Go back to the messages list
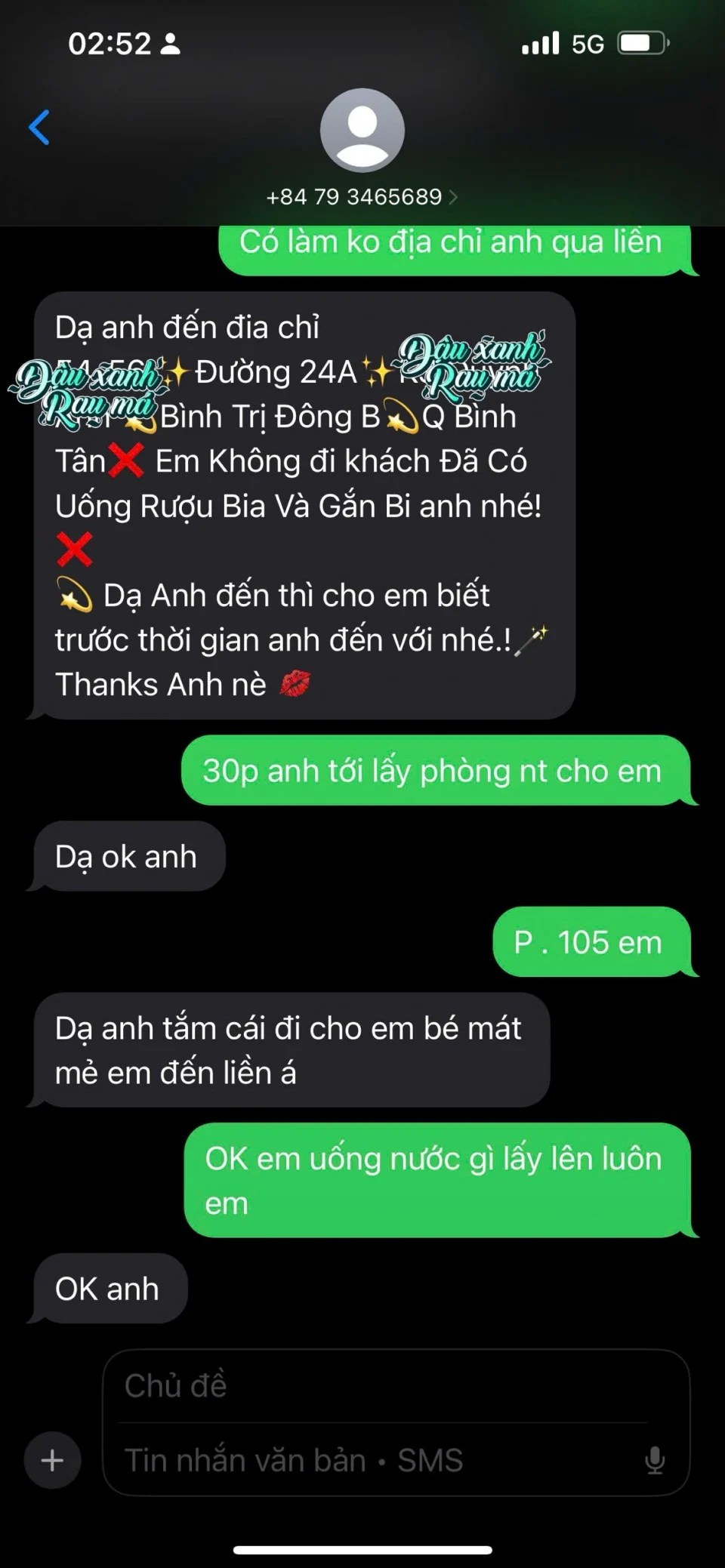This screenshot has width=725, height=1568. tap(39, 127)
